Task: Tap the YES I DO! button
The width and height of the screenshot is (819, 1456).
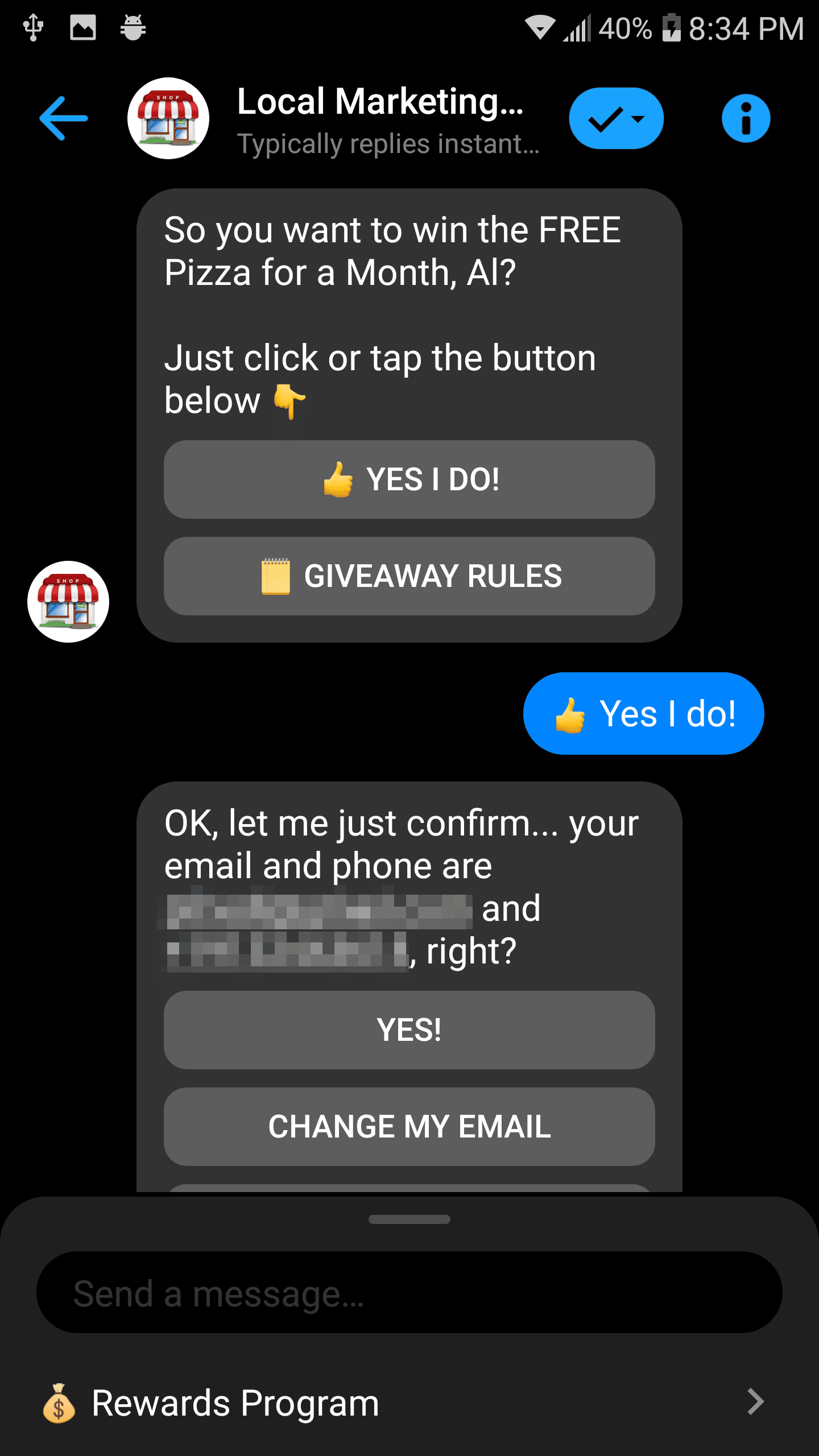Action: [x=409, y=479]
